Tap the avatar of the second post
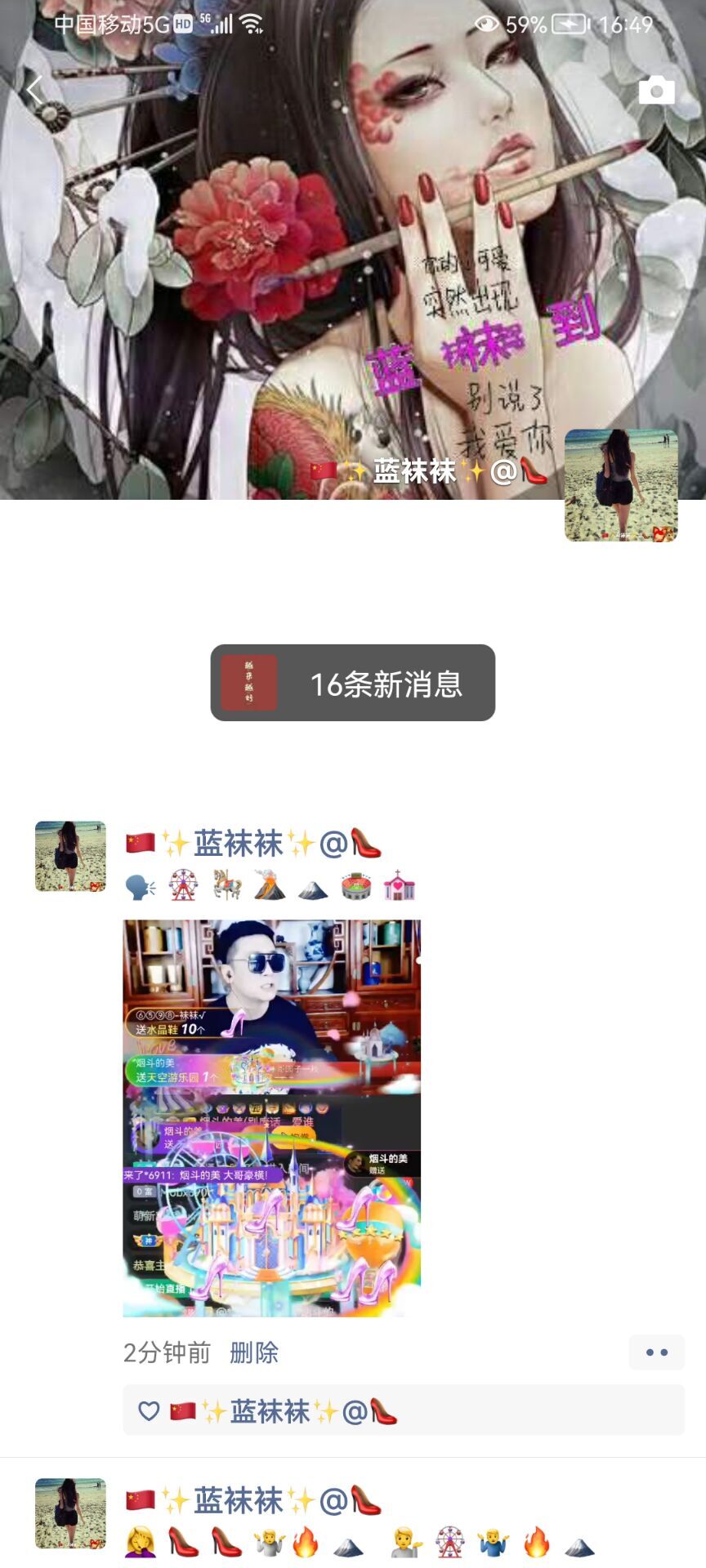Image resolution: width=706 pixels, height=1568 pixels. tap(70, 1513)
